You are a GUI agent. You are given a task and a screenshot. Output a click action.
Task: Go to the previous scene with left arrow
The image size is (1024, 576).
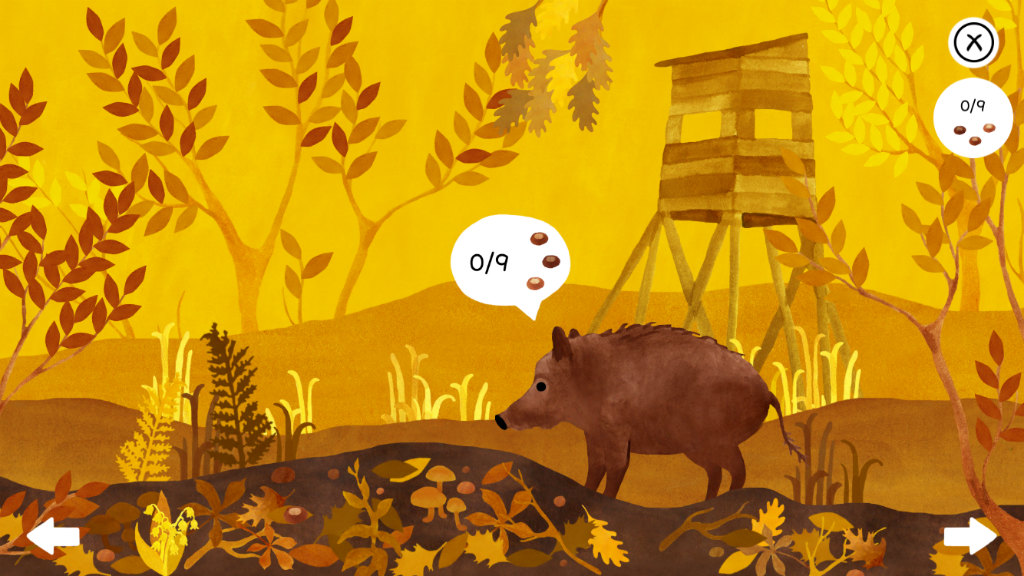tap(52, 537)
